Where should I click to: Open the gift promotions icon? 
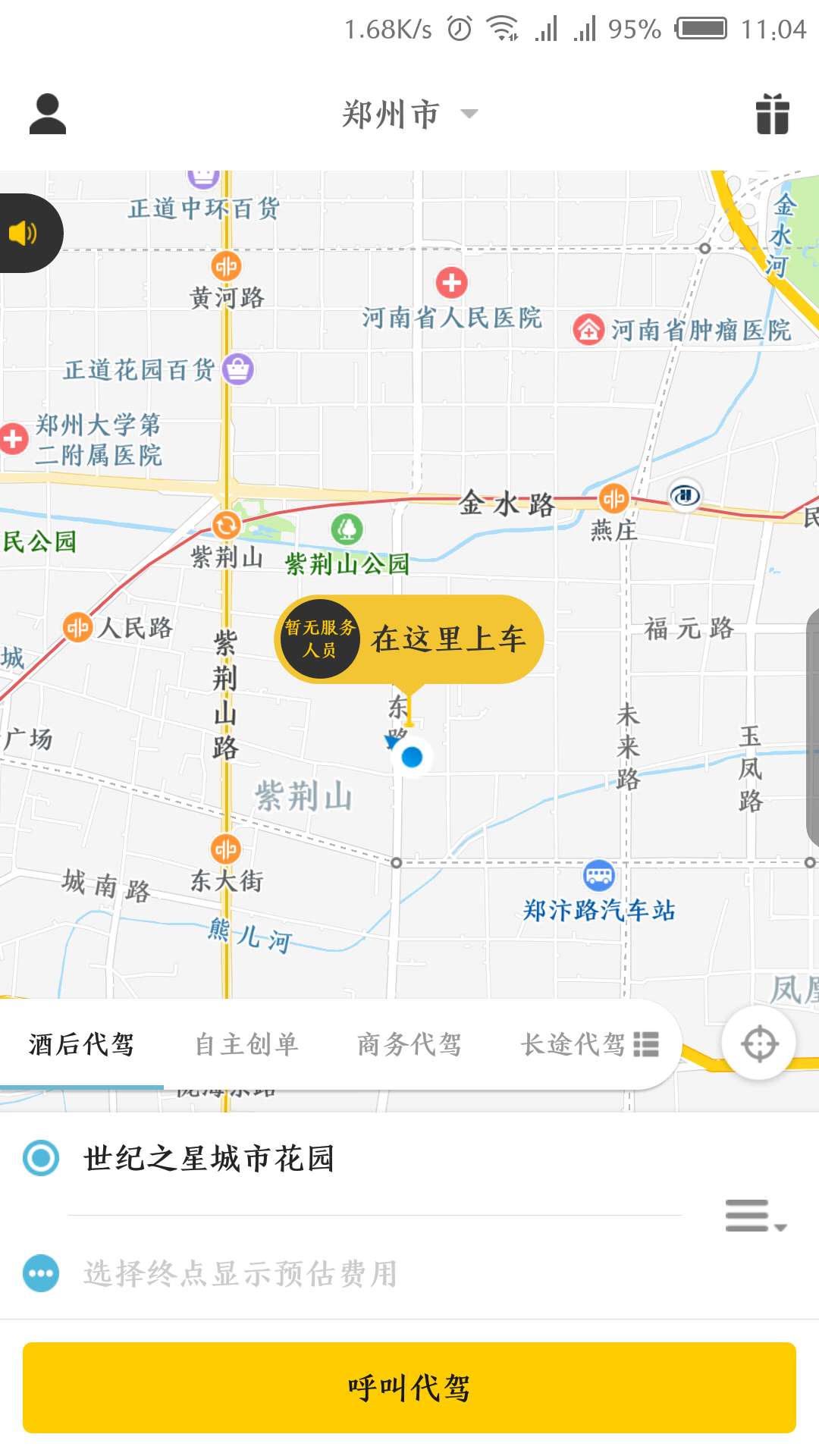772,114
